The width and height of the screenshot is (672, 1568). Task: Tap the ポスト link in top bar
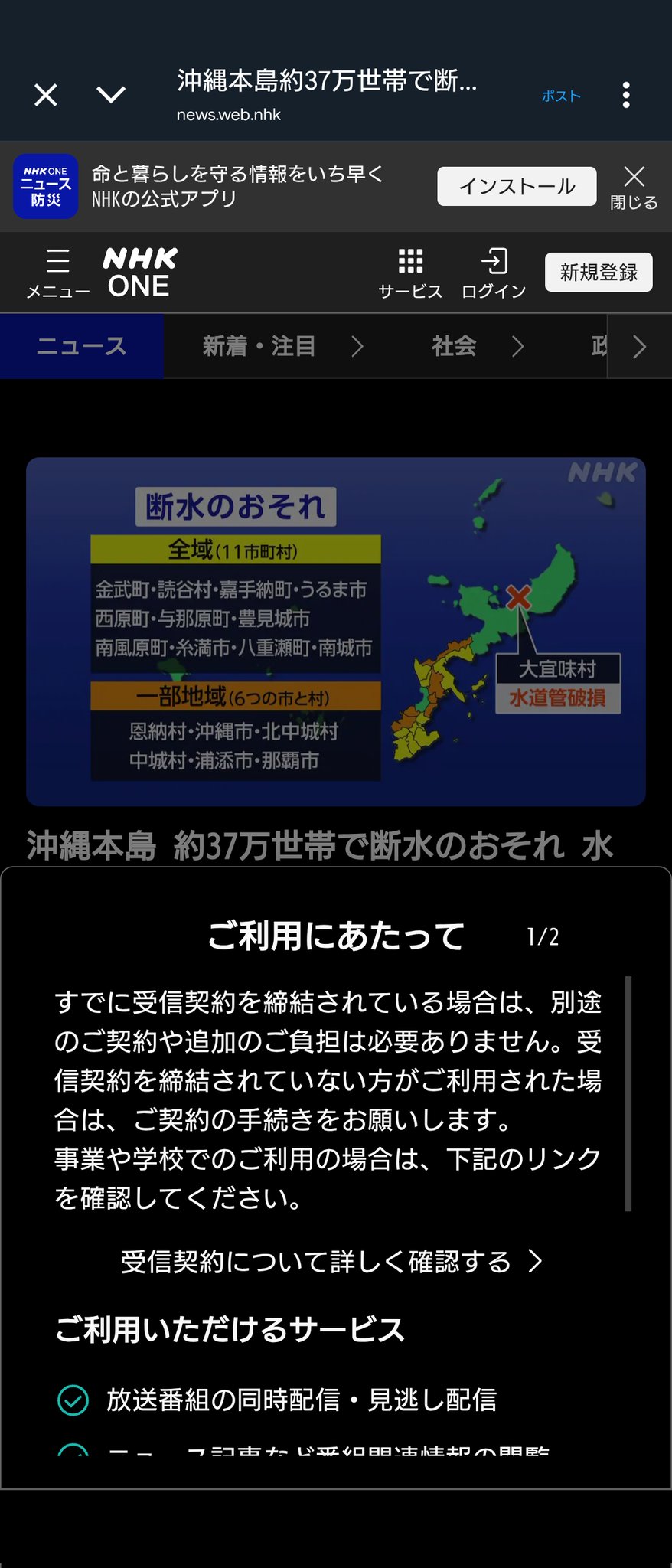pyautogui.click(x=561, y=96)
